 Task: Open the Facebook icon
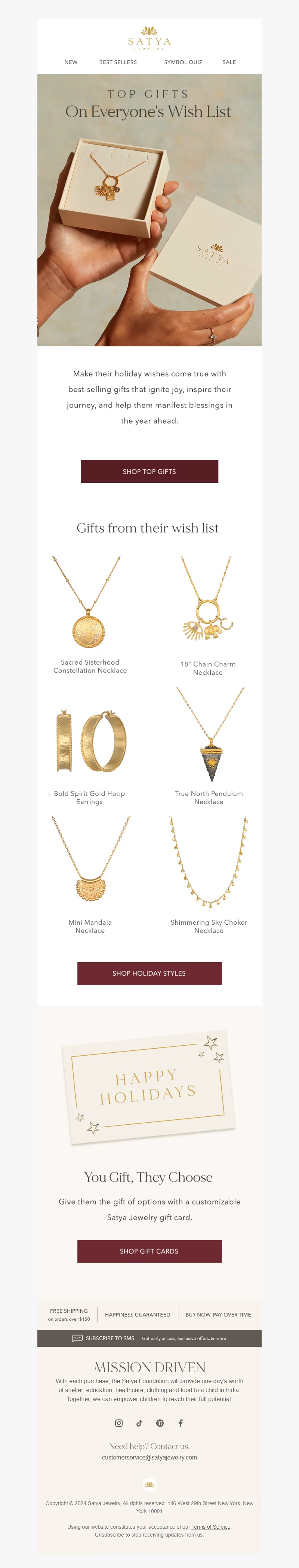click(x=181, y=1422)
